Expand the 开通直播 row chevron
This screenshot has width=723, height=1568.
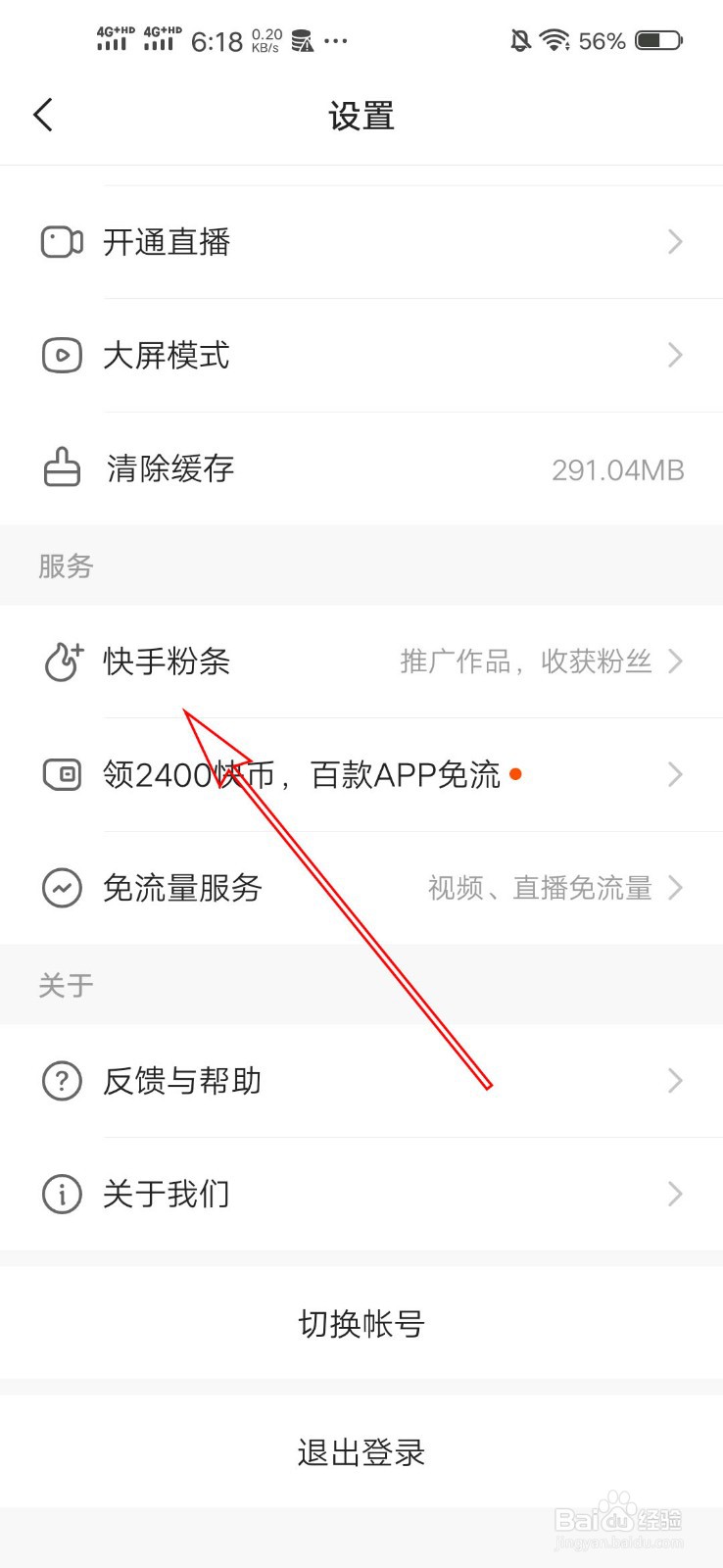point(674,241)
